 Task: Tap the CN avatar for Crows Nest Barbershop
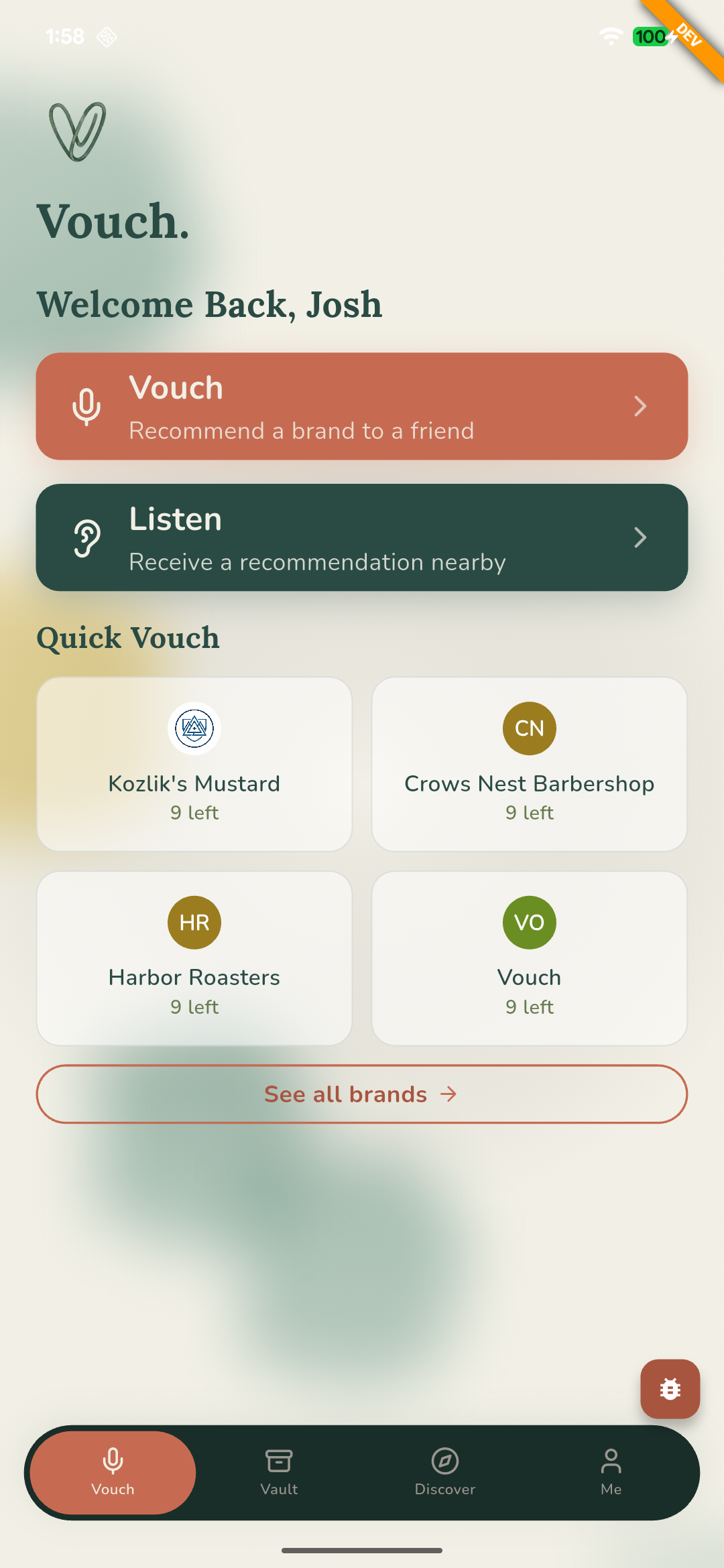[x=529, y=728]
